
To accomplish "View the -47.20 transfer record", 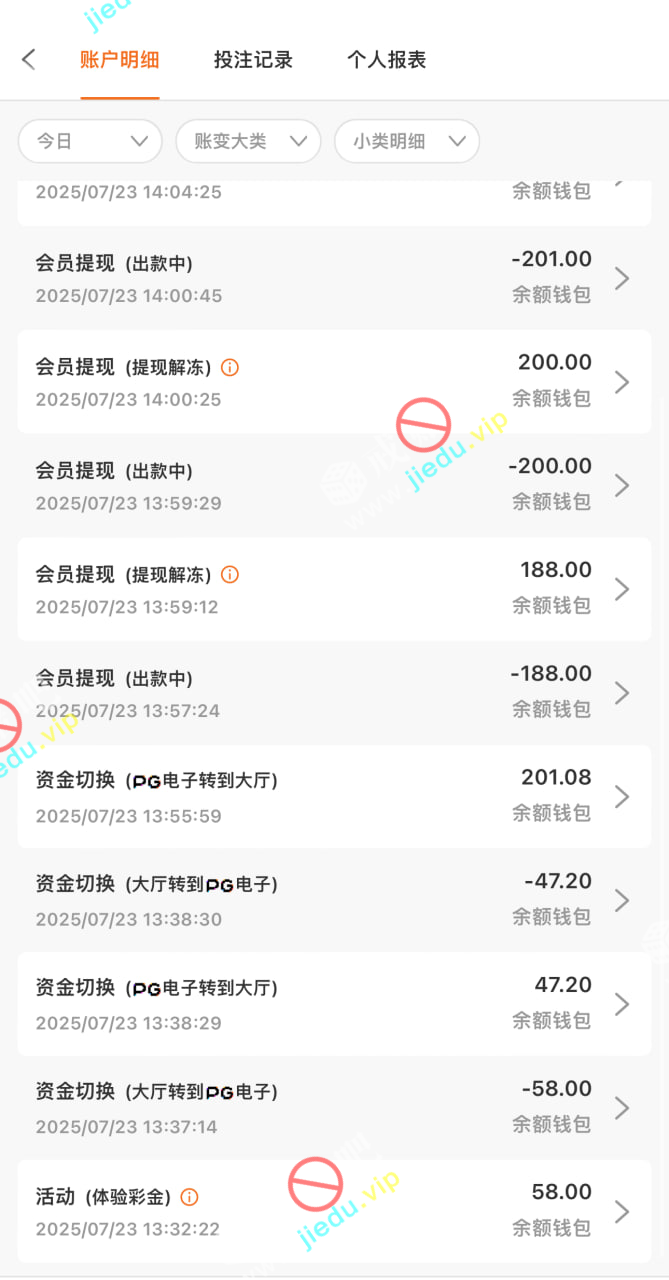I will pyautogui.click(x=334, y=900).
